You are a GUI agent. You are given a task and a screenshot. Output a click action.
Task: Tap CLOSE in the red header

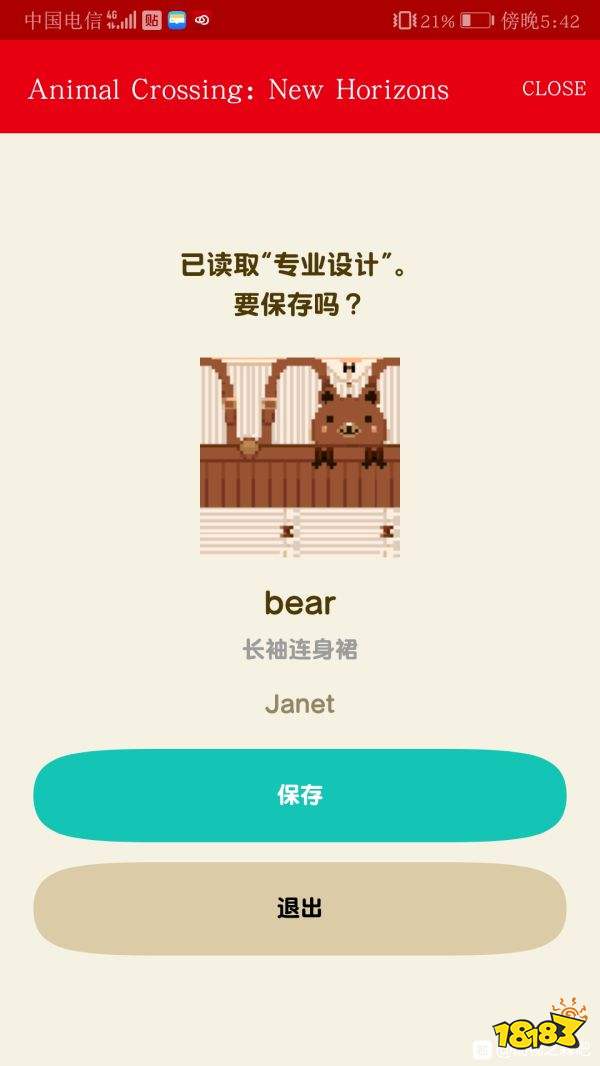pyautogui.click(x=553, y=88)
